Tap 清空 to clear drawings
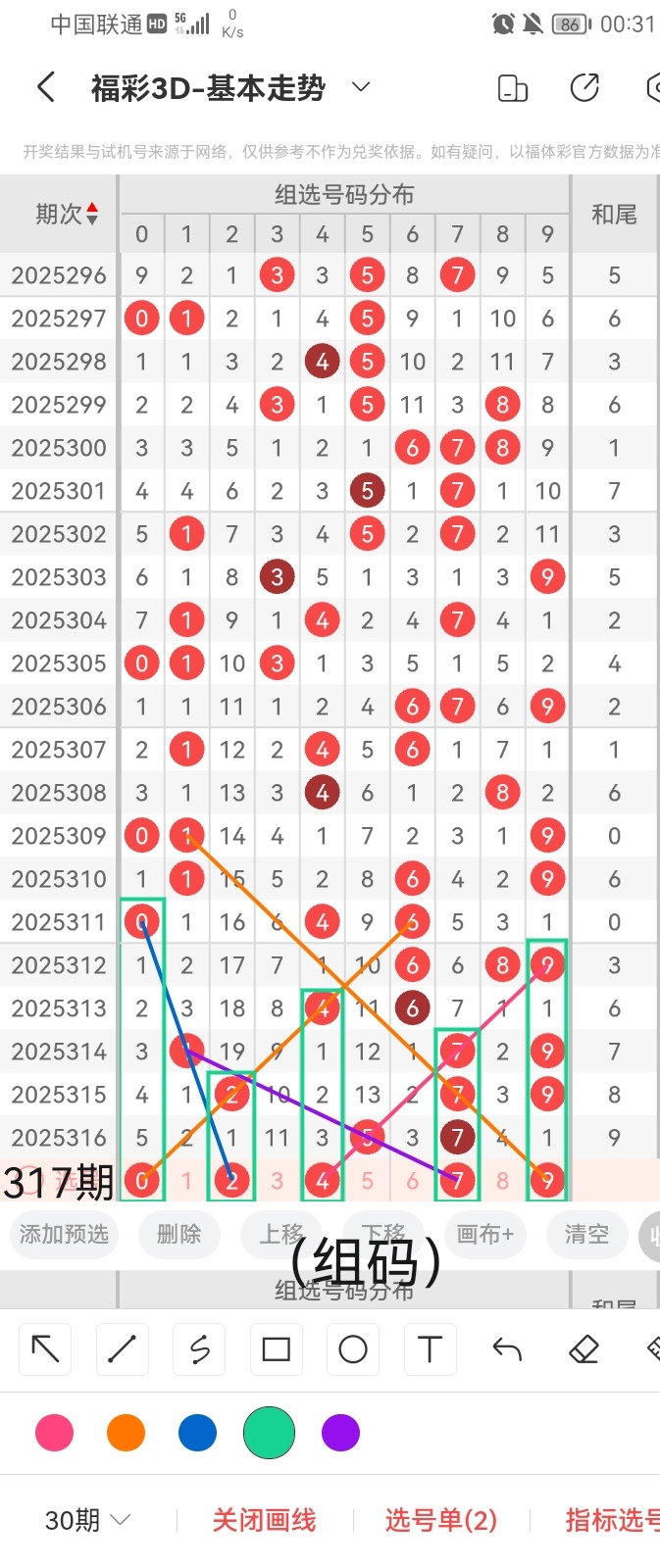 tap(586, 1234)
